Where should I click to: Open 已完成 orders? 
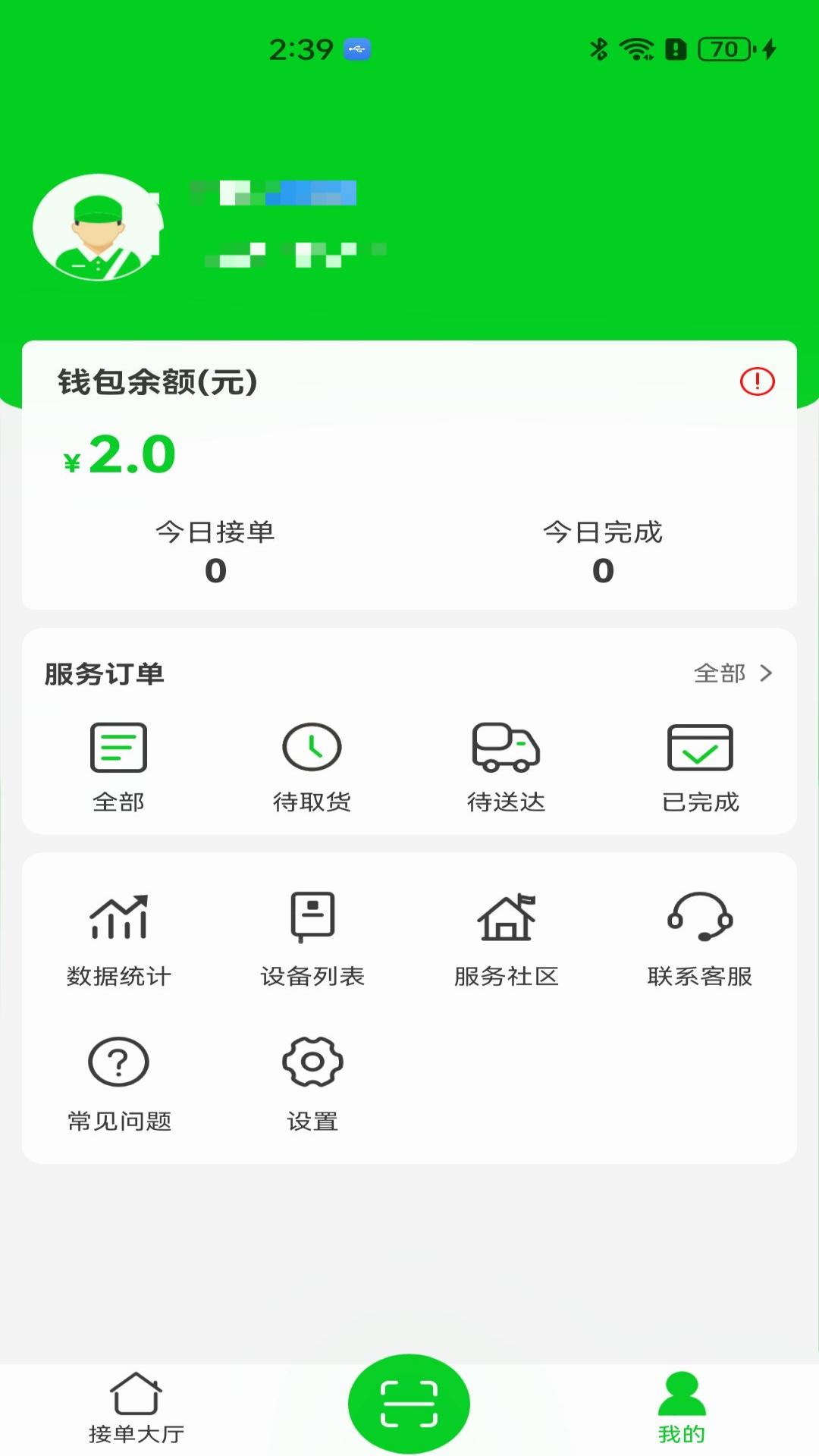point(700,767)
